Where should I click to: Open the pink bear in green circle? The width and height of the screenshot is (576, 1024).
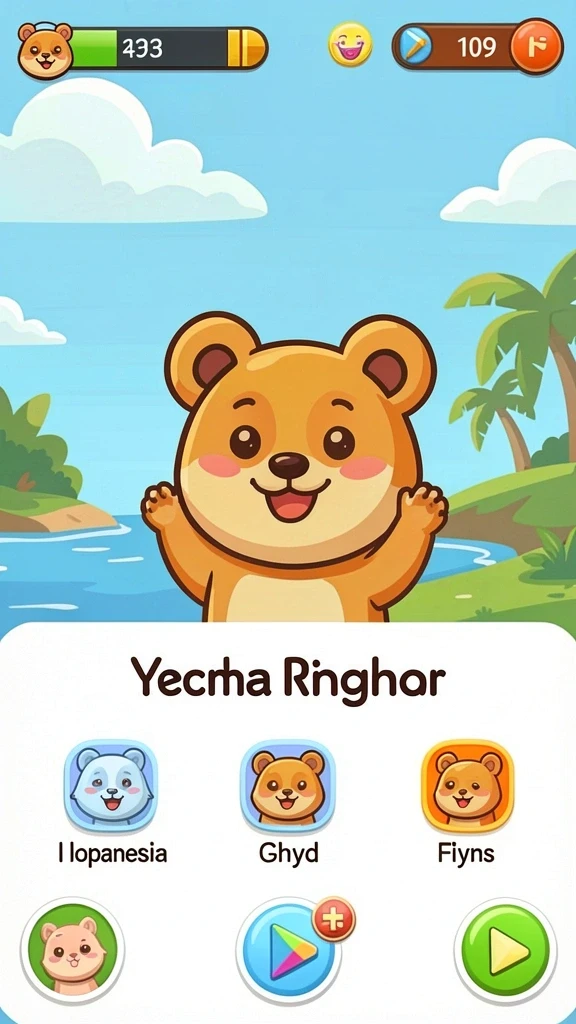point(72,950)
